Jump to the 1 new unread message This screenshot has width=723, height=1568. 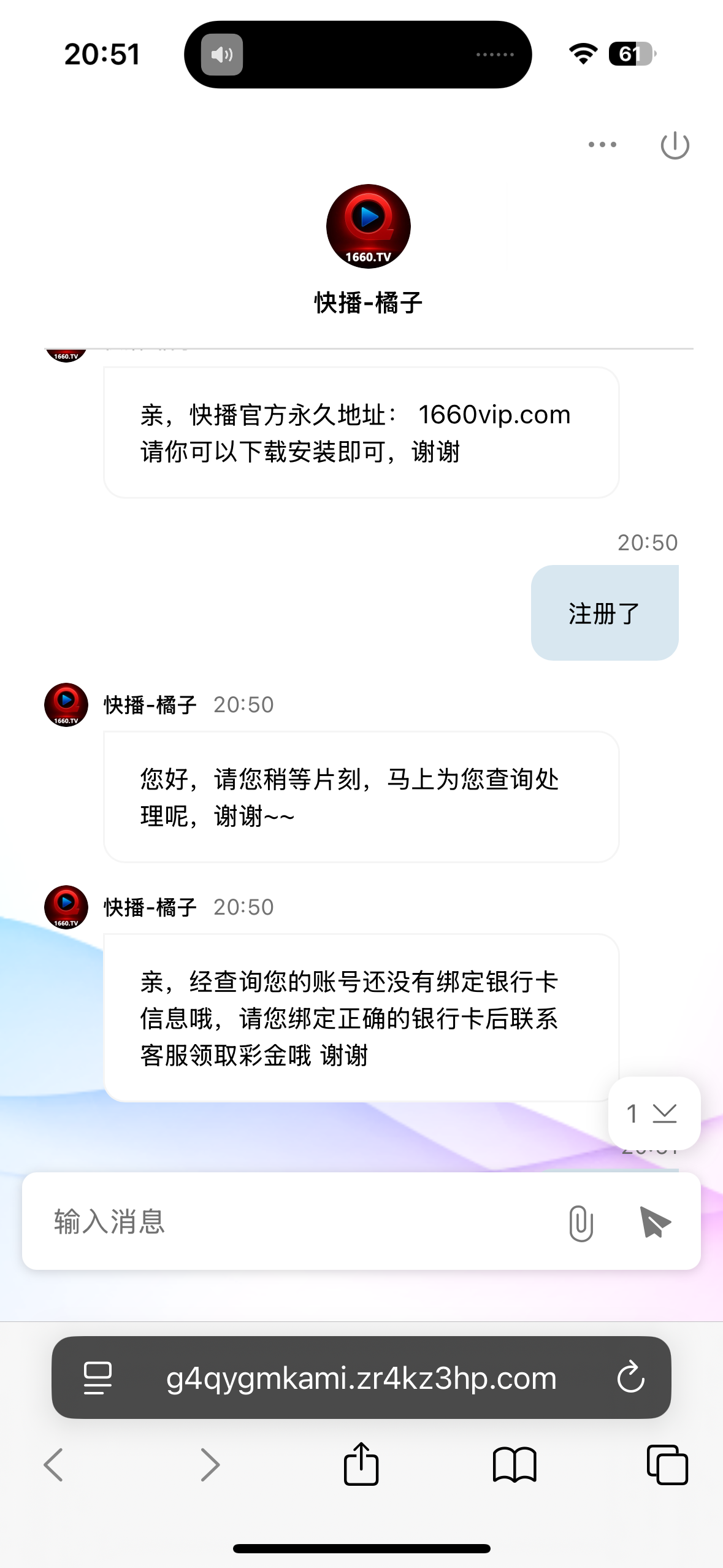click(653, 1113)
